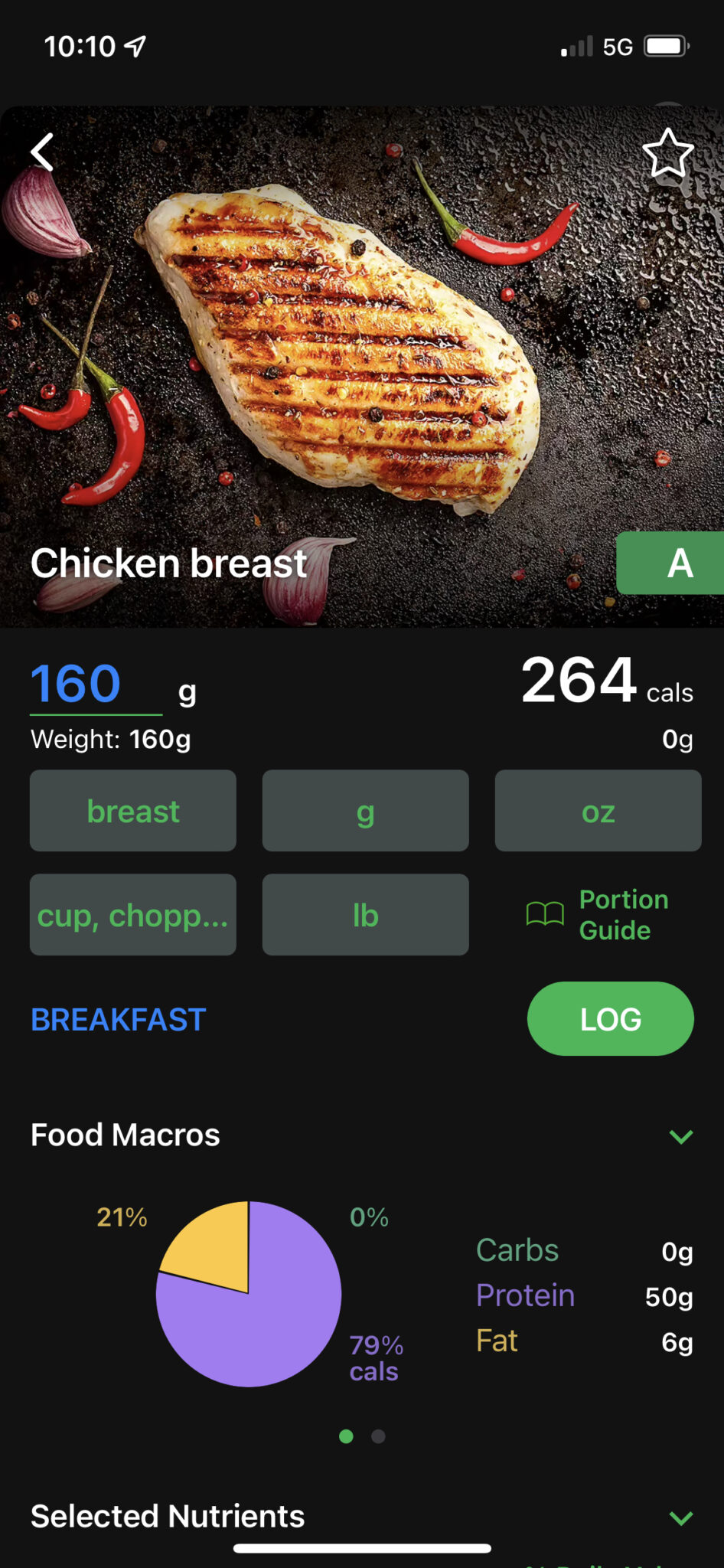Switch units to "lb"
This screenshot has height=1568, width=724.
click(365, 914)
